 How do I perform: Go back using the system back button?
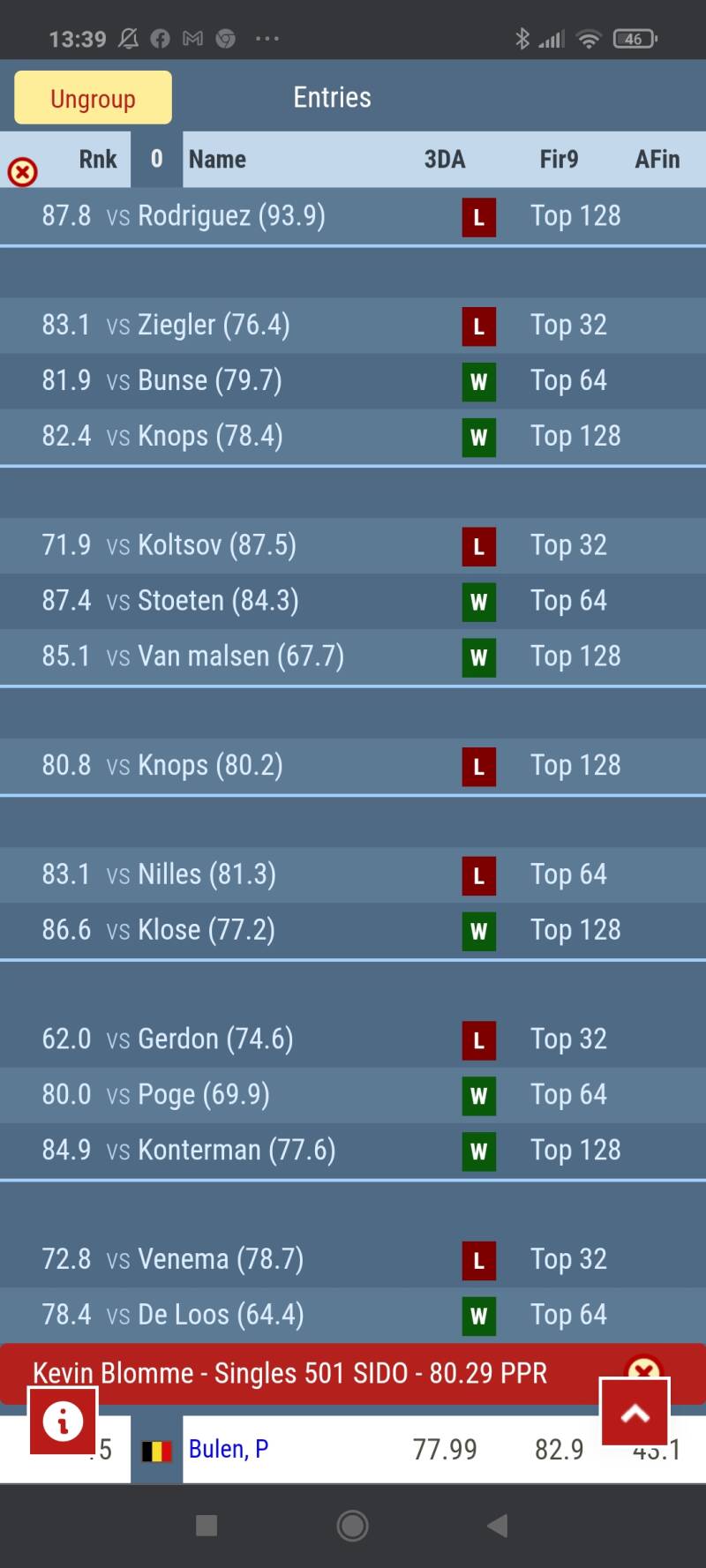pyautogui.click(x=498, y=1526)
